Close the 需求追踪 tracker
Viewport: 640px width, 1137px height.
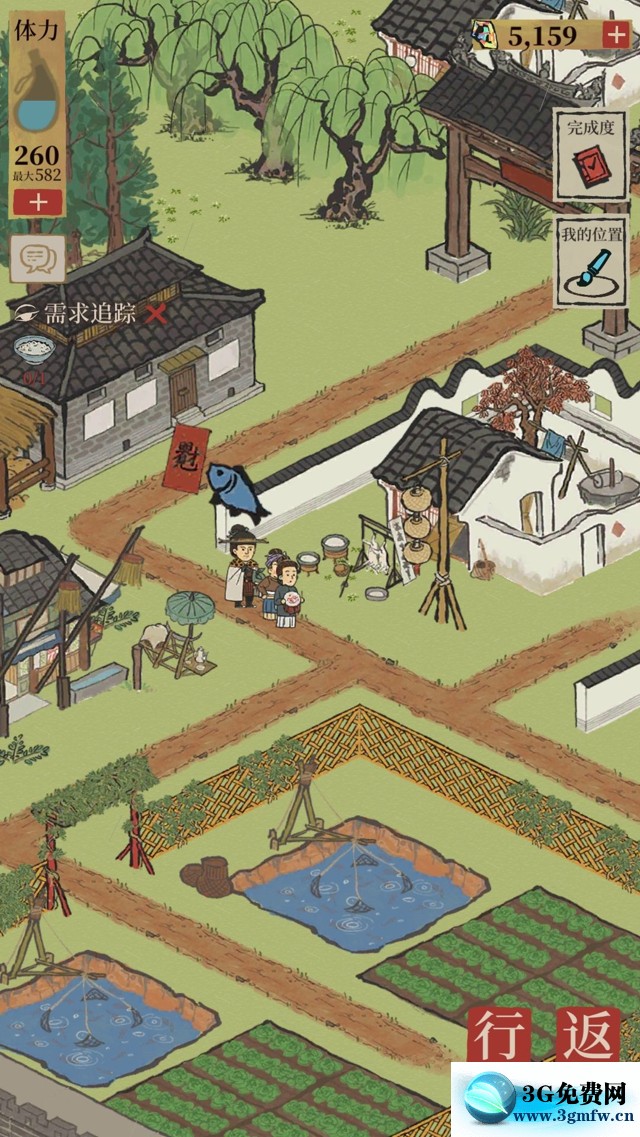[x=155, y=313]
